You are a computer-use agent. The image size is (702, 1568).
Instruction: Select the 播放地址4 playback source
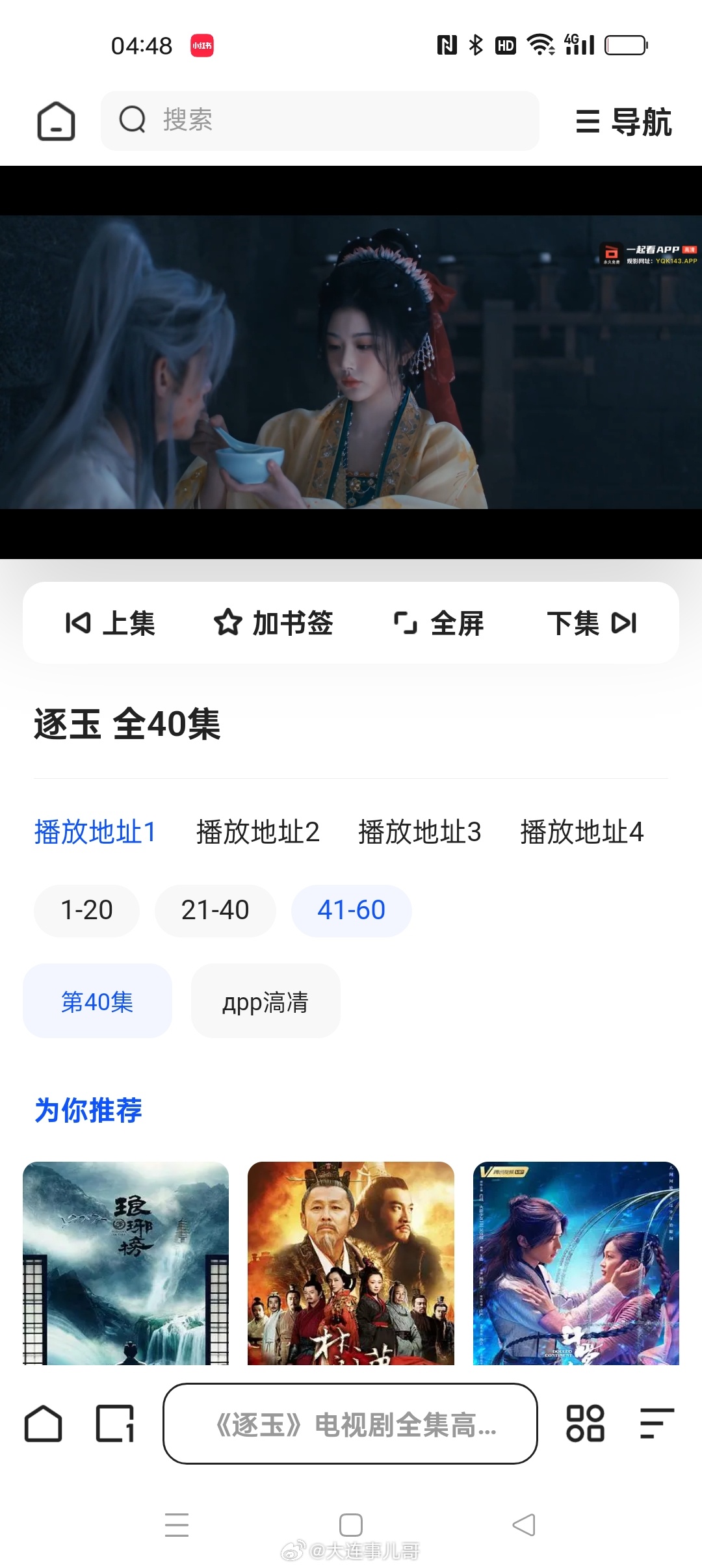tap(580, 834)
